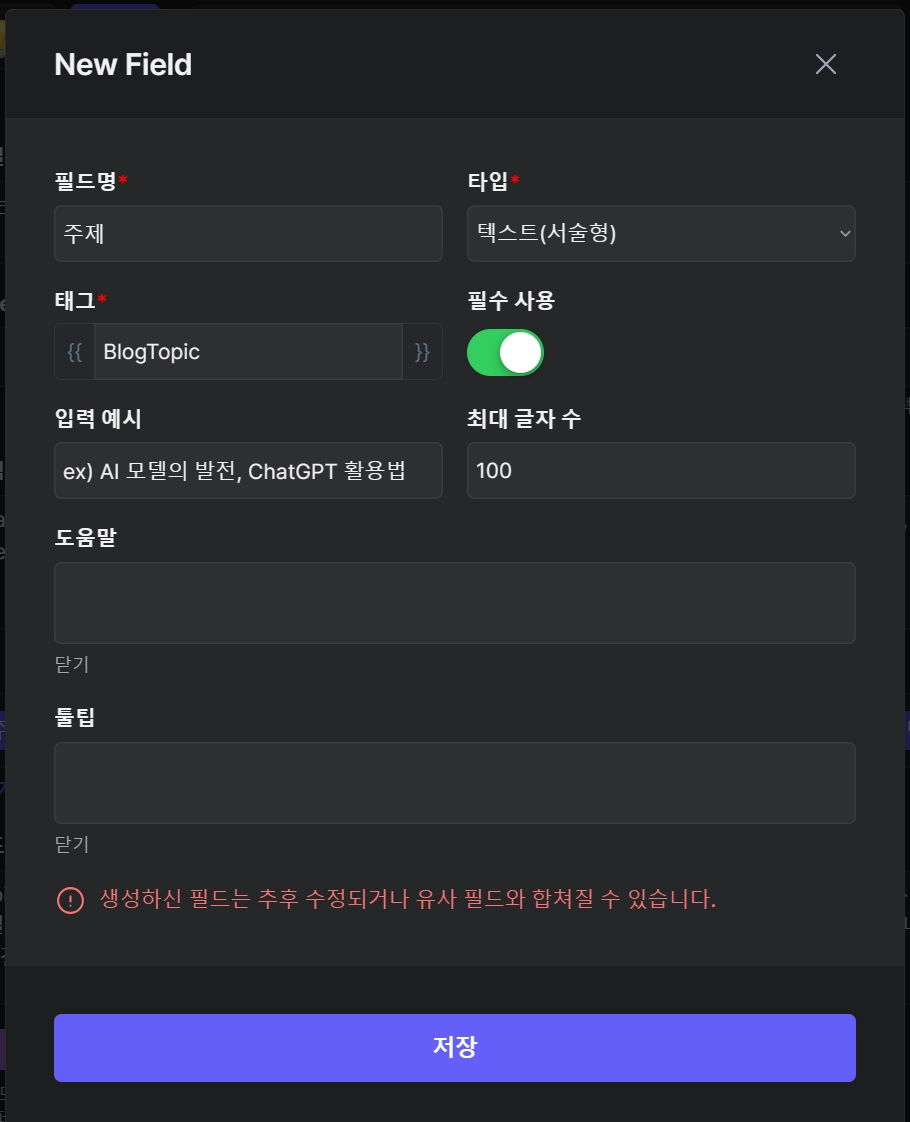Edit the BlogTopic tag field
910x1122 pixels.
248,352
